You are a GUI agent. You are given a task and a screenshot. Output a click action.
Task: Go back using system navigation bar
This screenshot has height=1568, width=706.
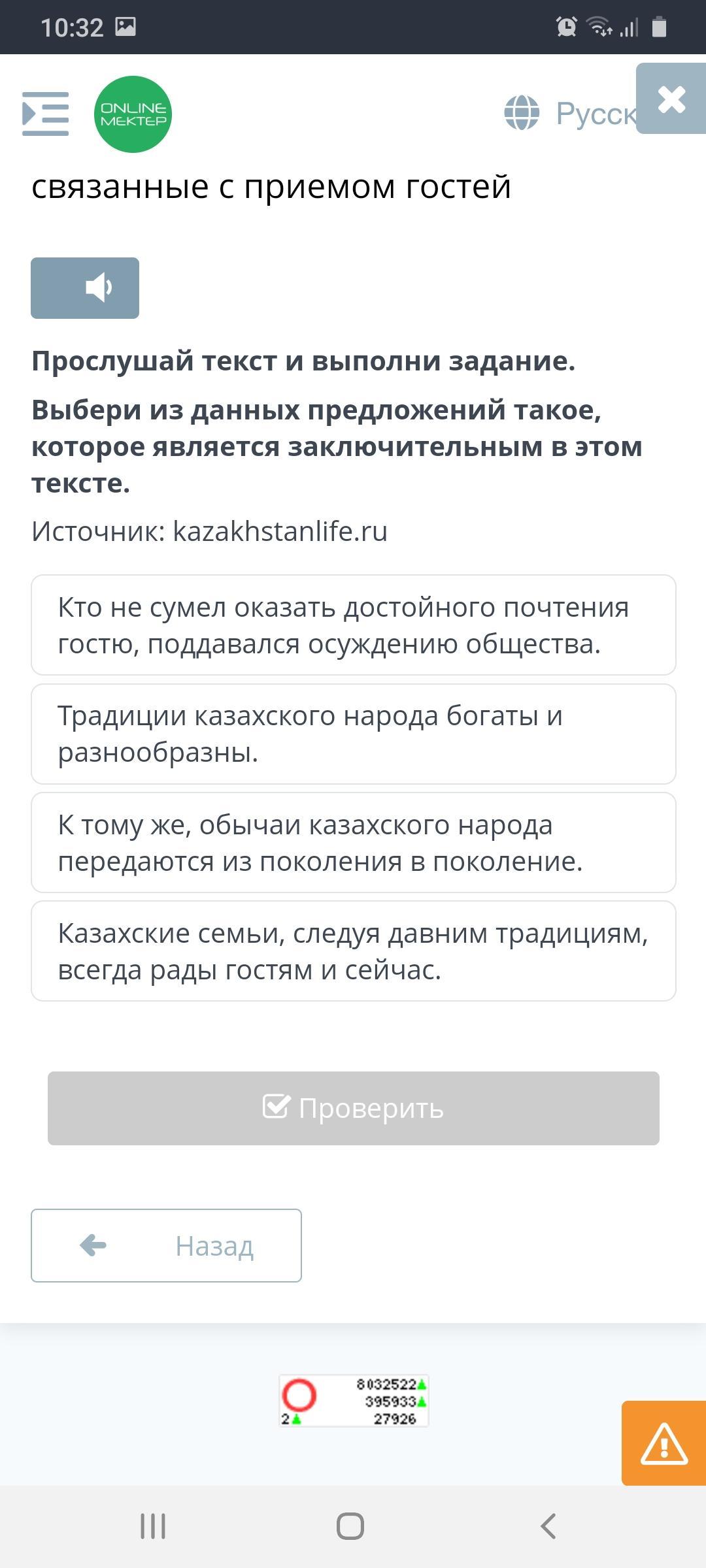(548, 1526)
